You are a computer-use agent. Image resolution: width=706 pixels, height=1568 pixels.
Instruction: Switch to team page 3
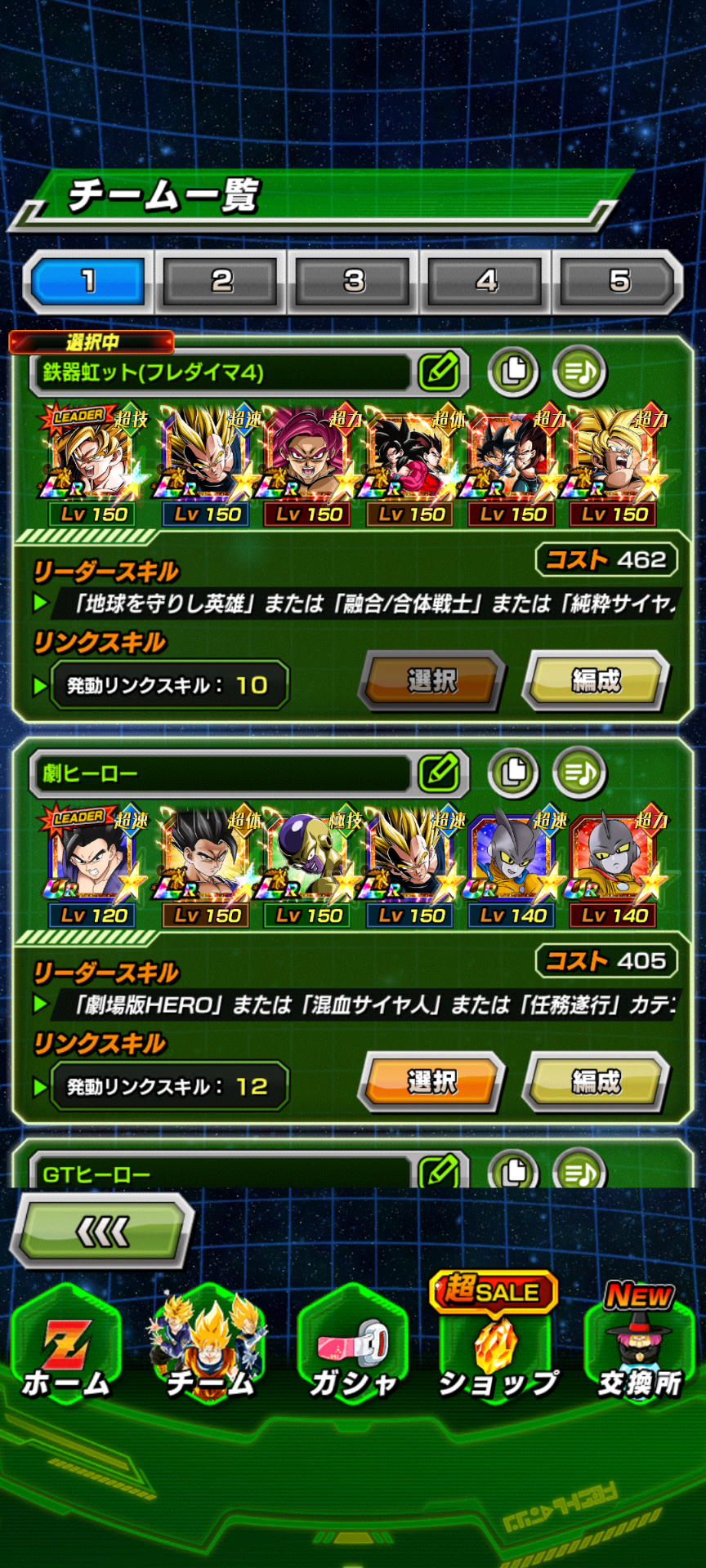click(x=354, y=282)
